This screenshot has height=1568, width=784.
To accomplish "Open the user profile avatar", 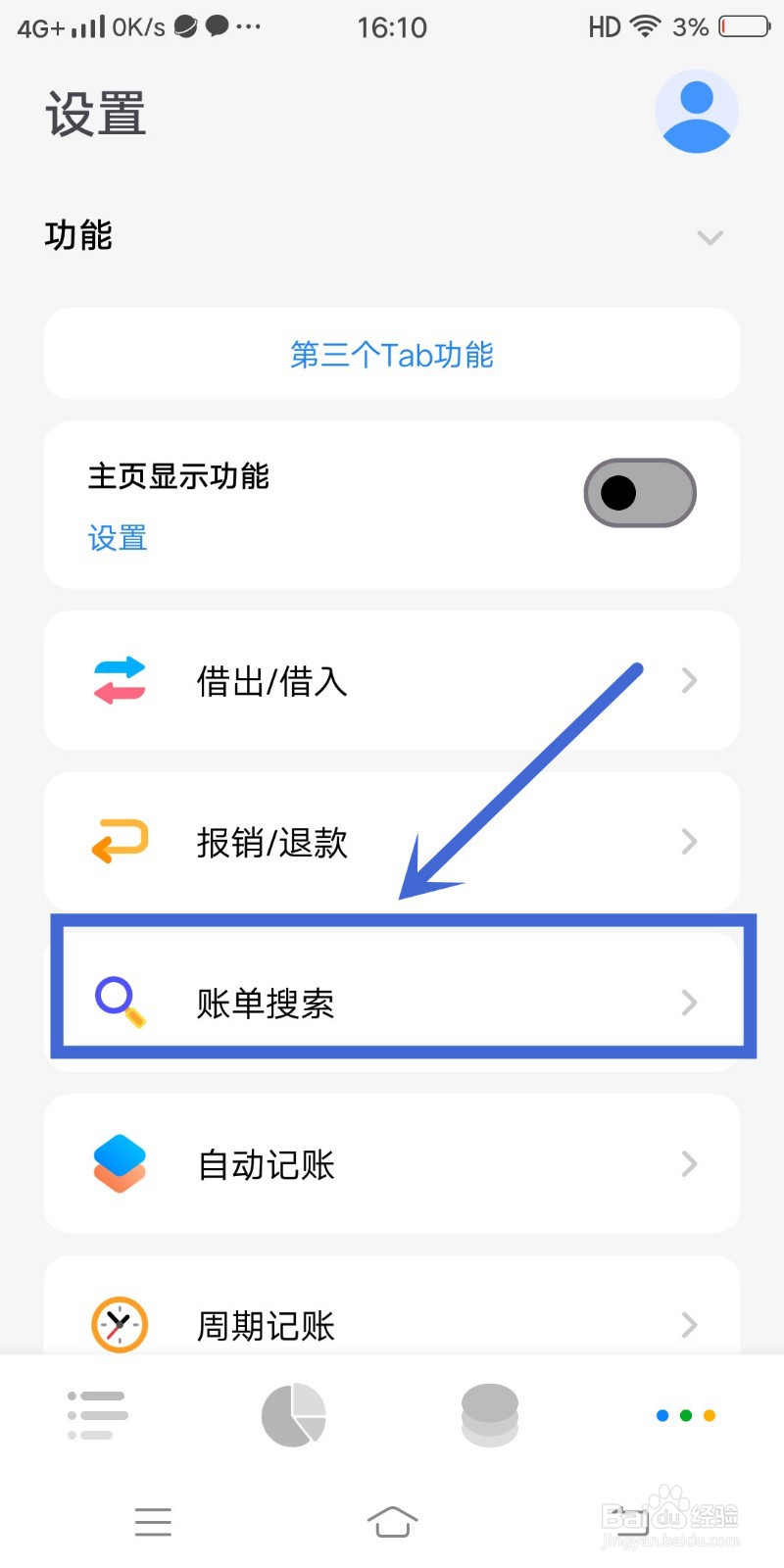I will (x=697, y=111).
